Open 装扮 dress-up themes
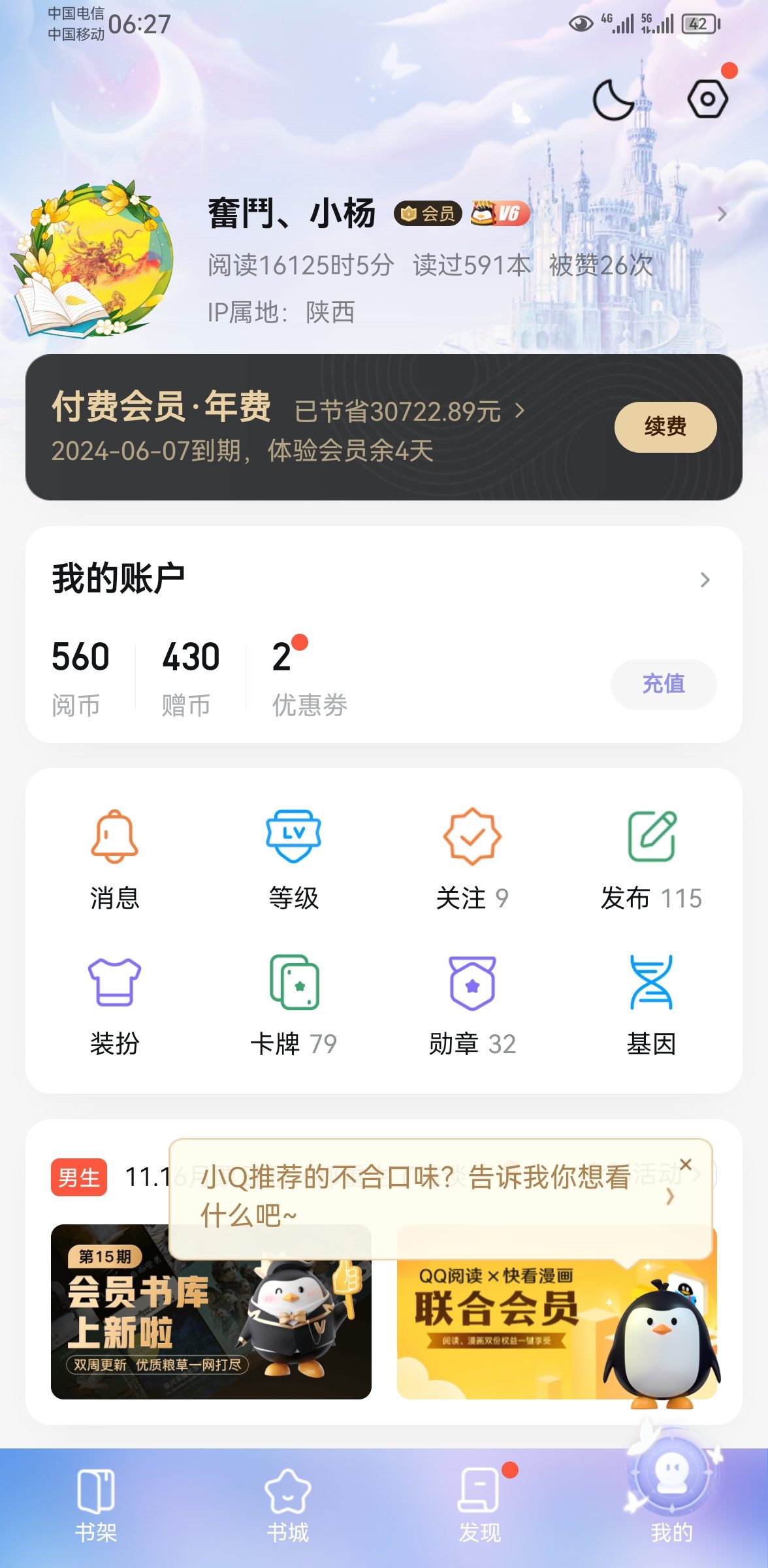The image size is (768, 1568). [x=114, y=1005]
